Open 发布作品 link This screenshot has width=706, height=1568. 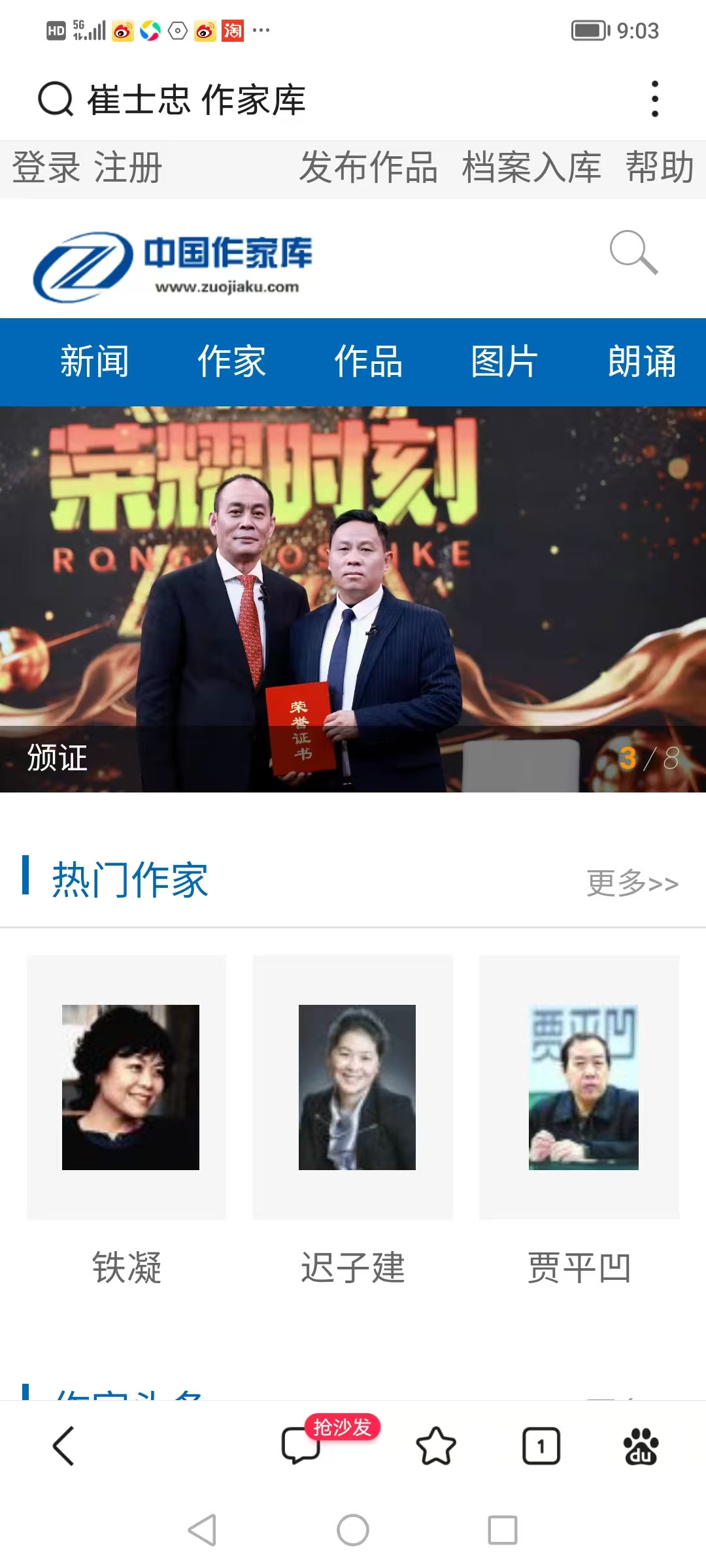[370, 168]
